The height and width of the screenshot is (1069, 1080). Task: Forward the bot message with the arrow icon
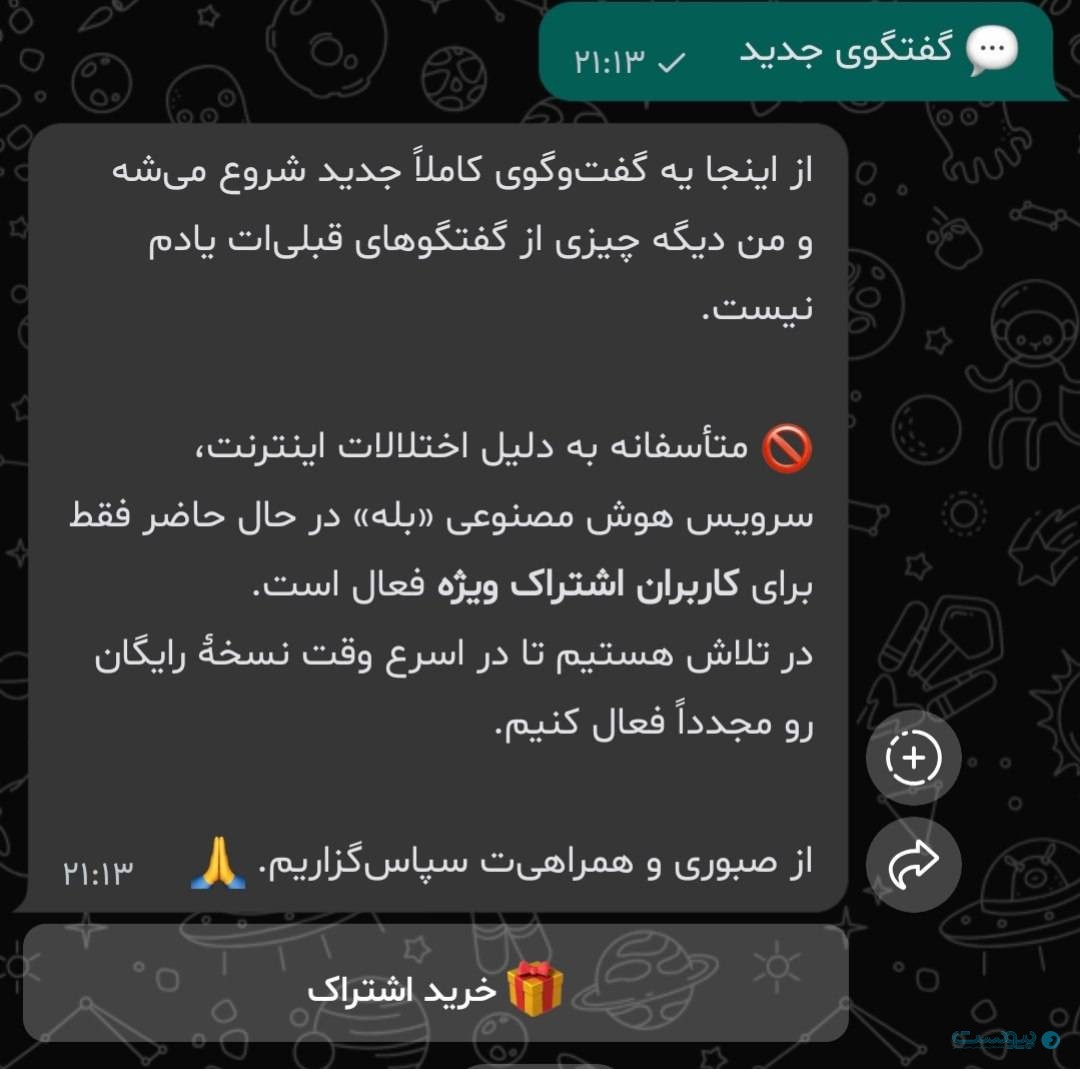(x=913, y=864)
